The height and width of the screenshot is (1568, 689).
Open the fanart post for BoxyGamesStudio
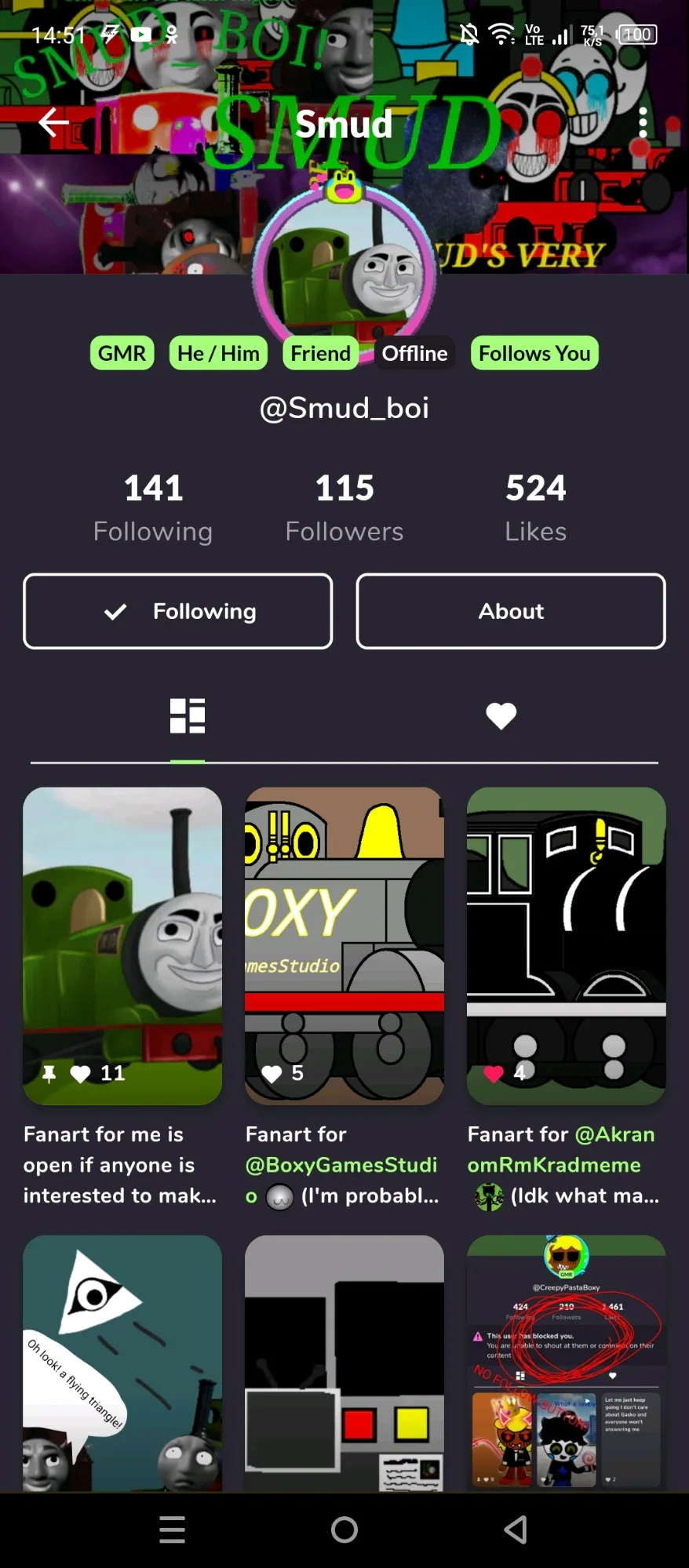pyautogui.click(x=344, y=946)
